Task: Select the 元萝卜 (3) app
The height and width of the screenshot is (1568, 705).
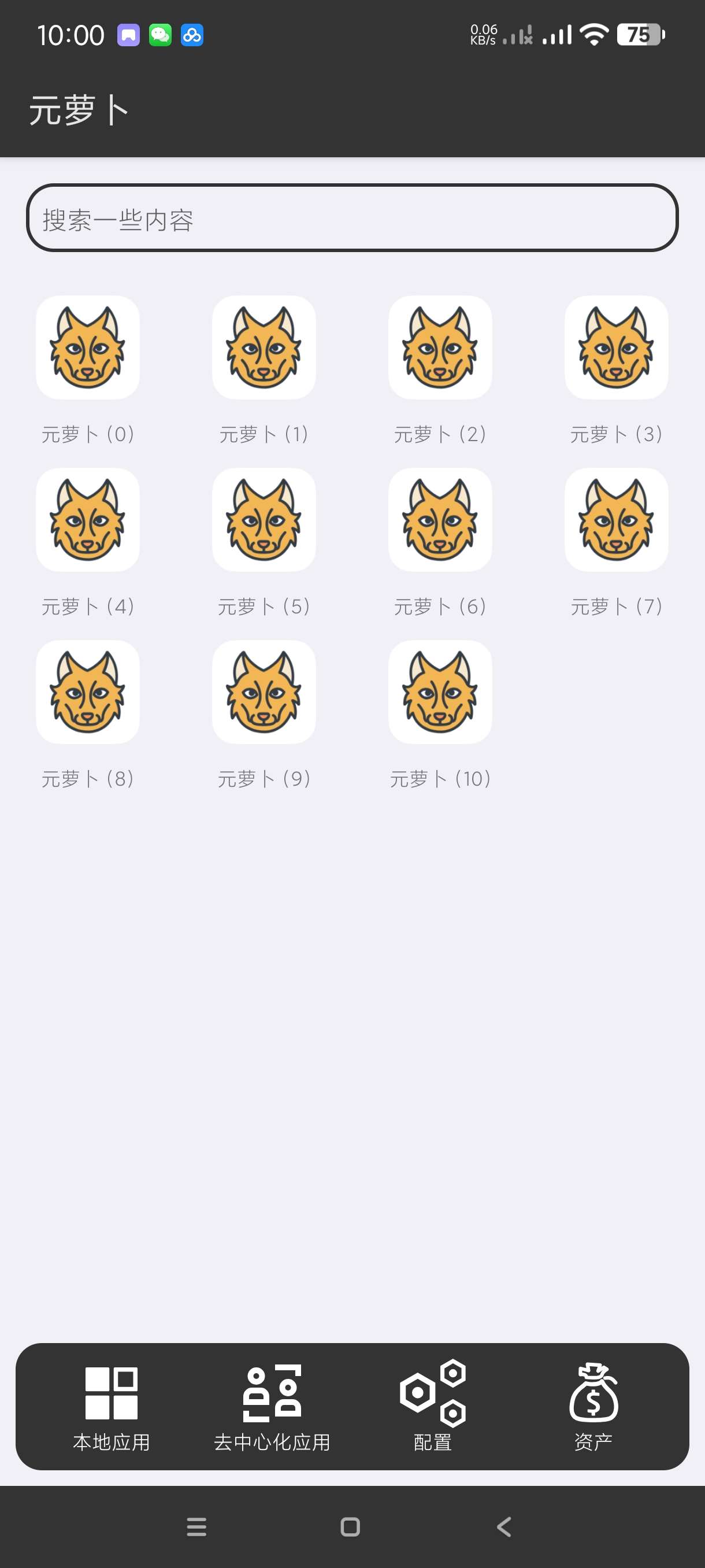Action: pyautogui.click(x=616, y=348)
